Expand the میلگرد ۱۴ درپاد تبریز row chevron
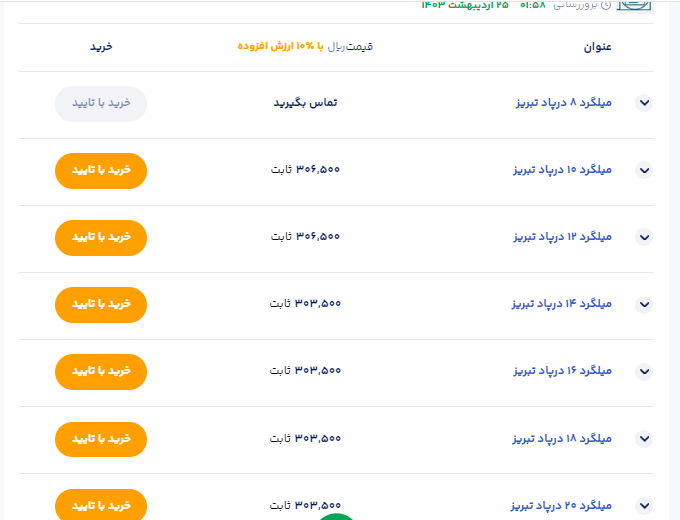Viewport: 680px width, 520px height. [644, 304]
